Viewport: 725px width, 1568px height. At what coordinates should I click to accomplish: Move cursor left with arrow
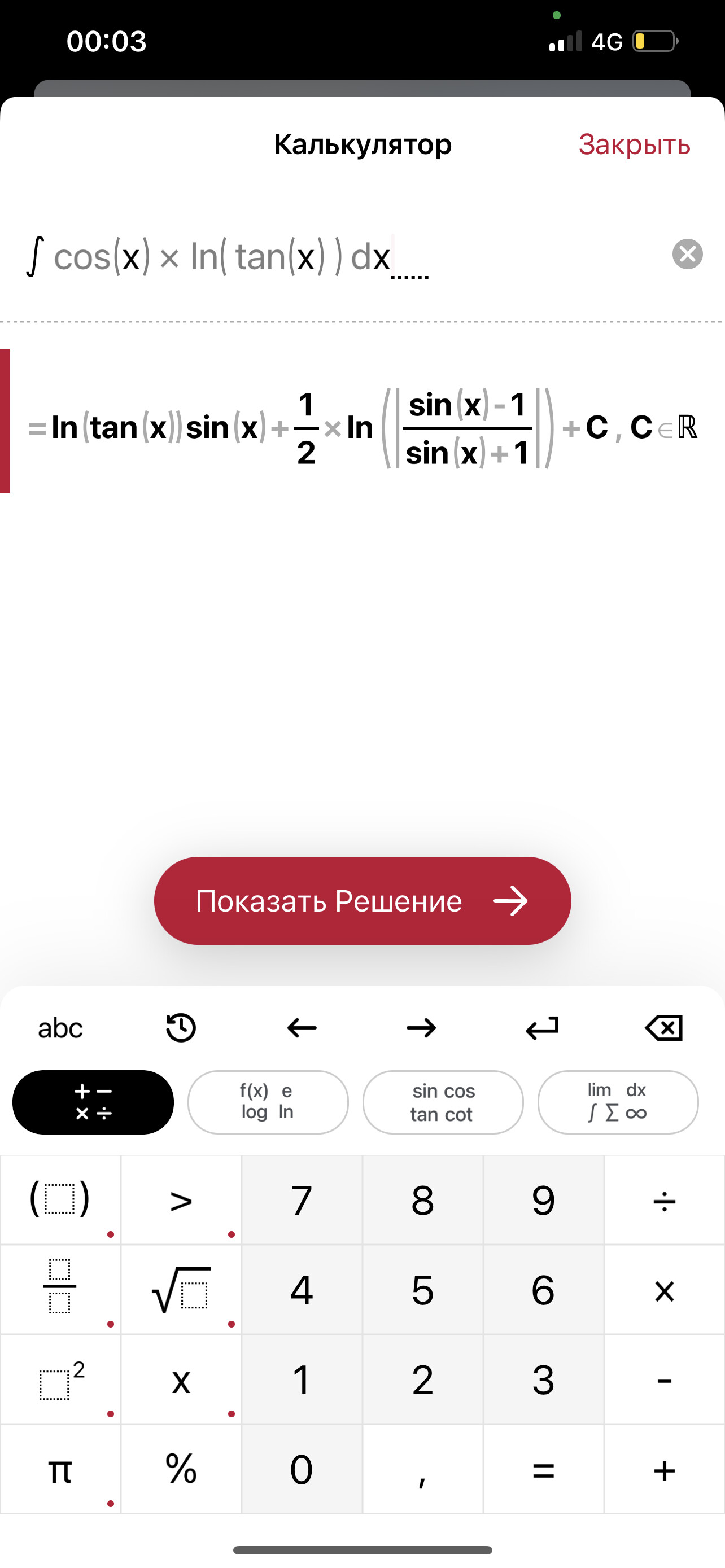302,1028
